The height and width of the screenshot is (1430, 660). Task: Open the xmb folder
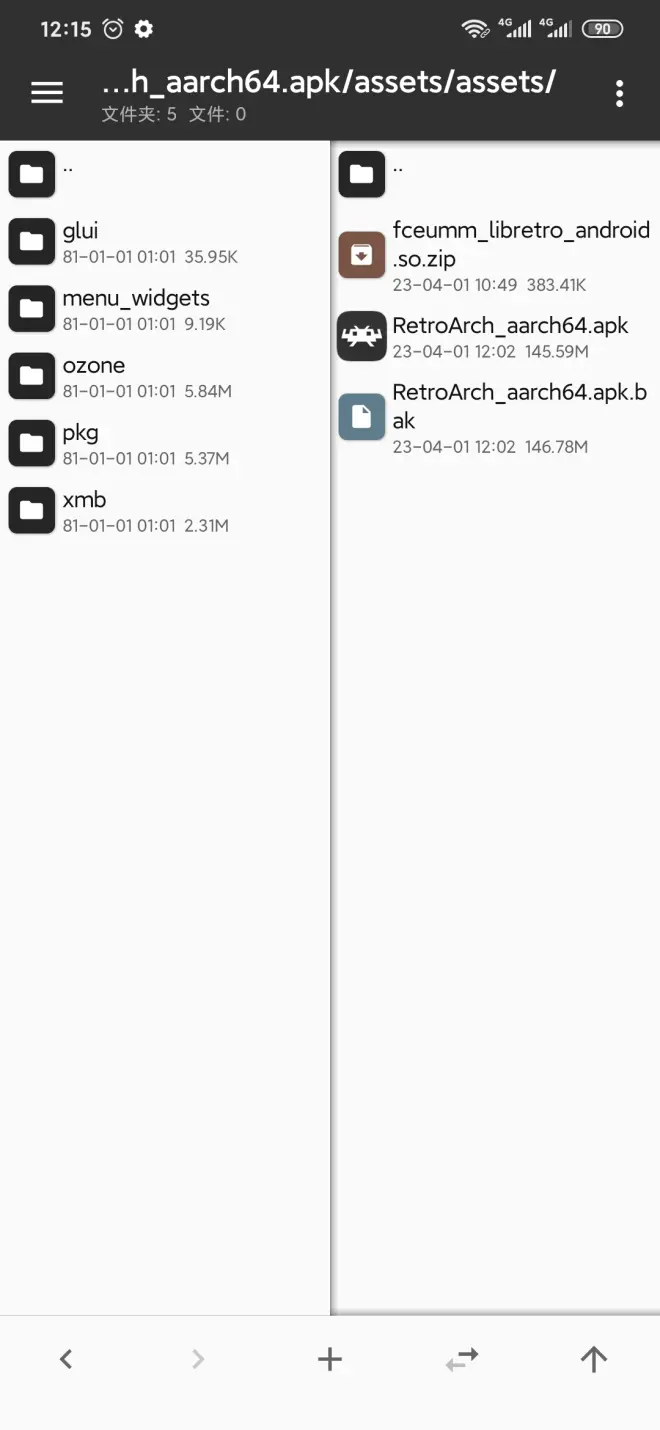(165, 510)
